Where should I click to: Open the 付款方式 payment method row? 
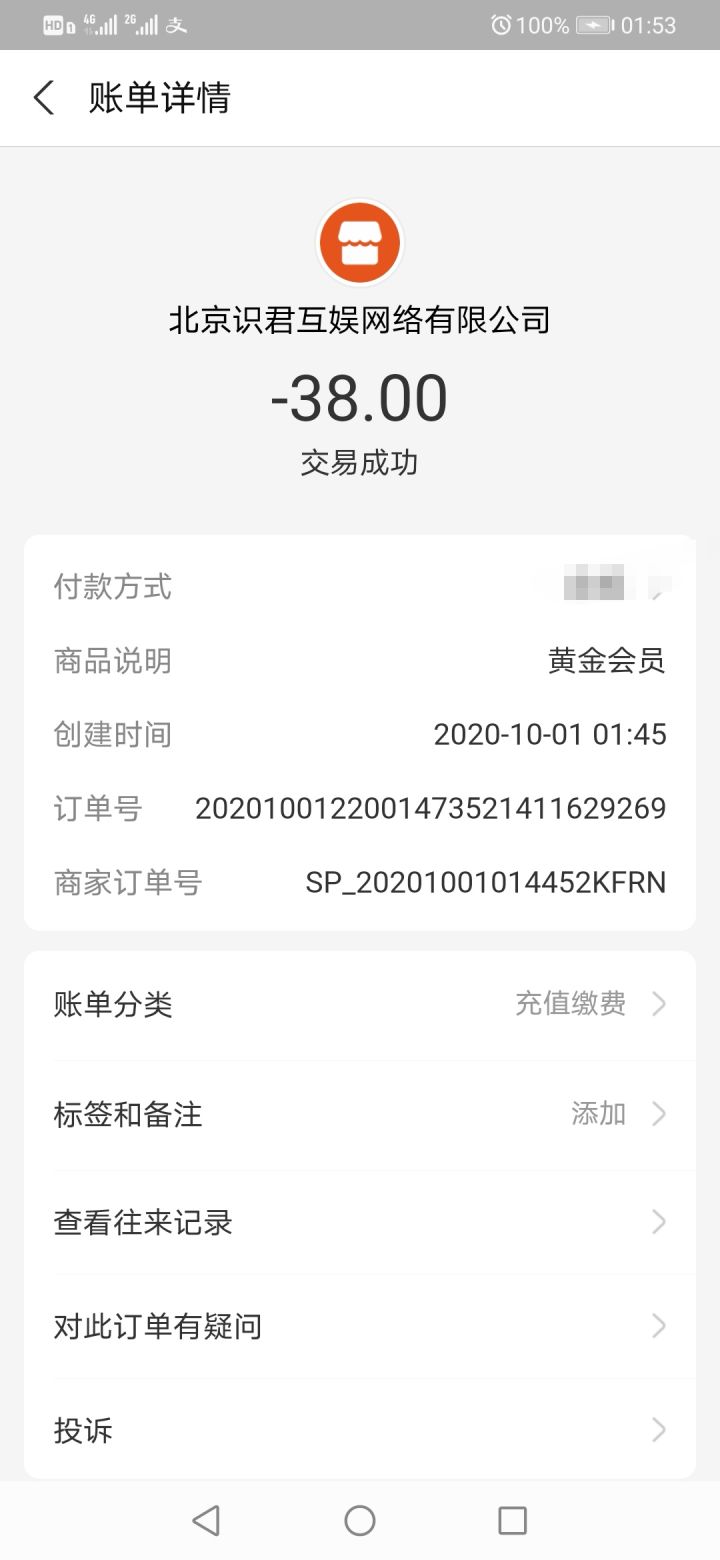(x=360, y=587)
